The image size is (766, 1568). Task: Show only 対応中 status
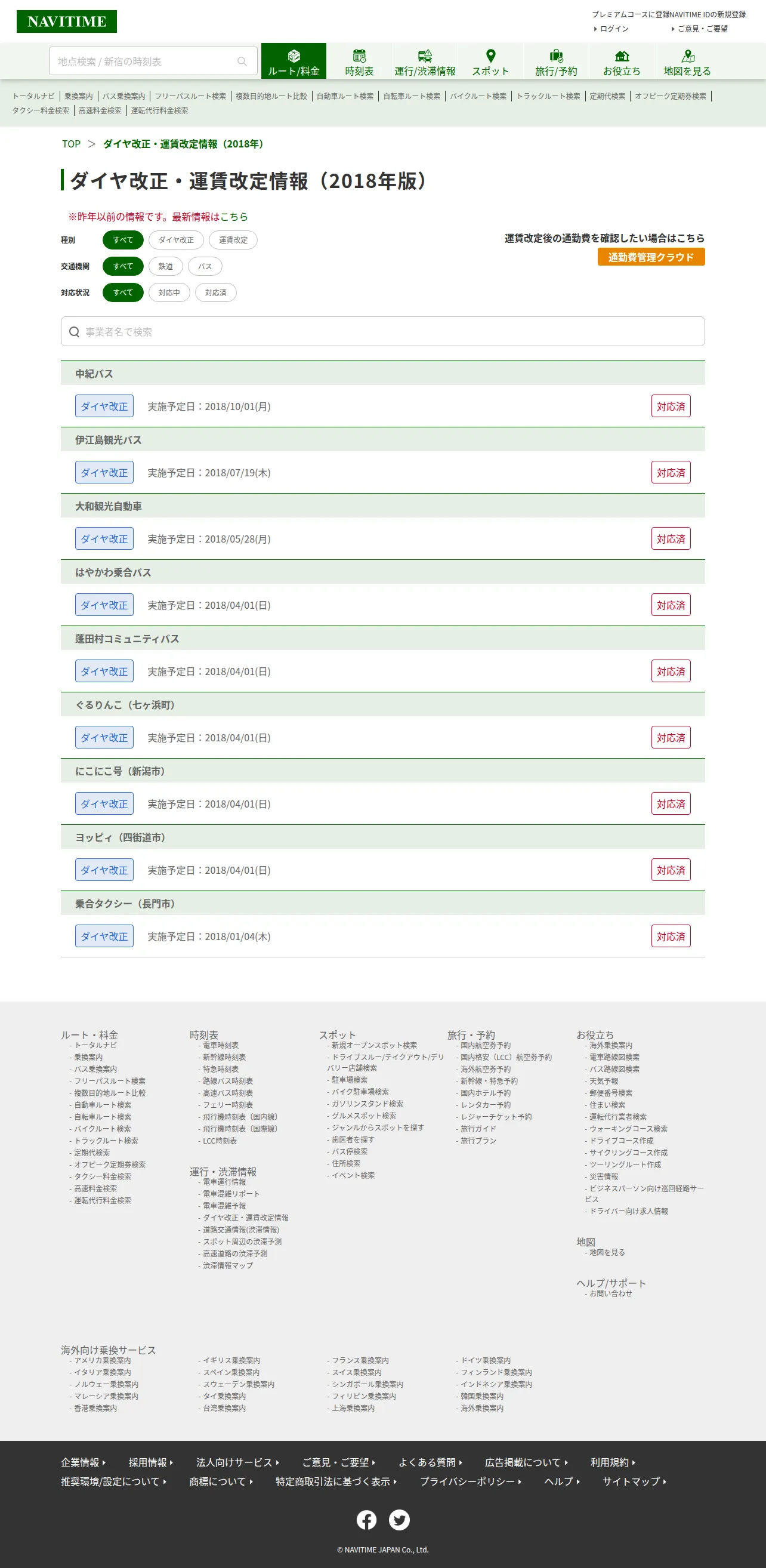coord(169,292)
